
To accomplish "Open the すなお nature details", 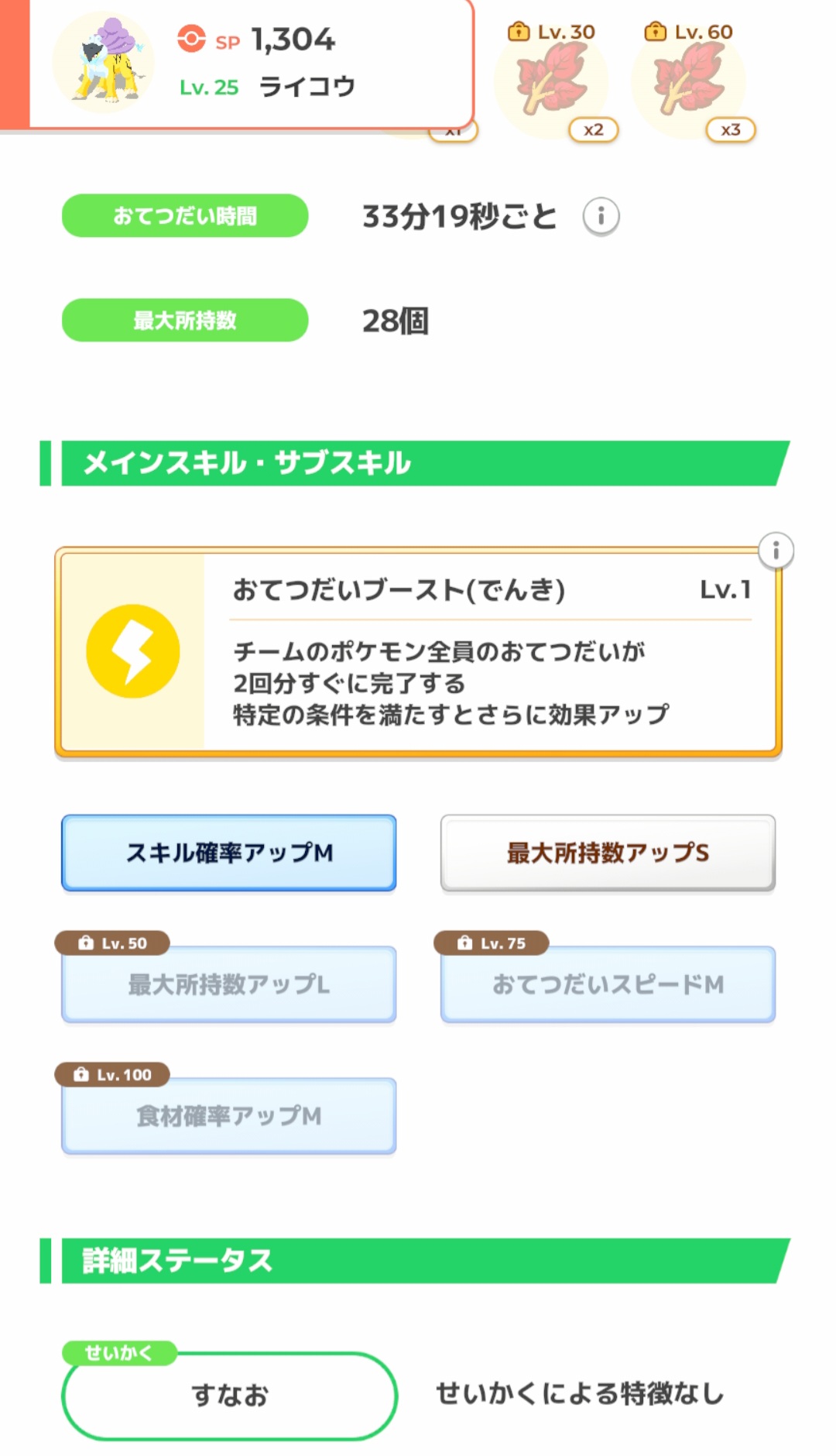I will [x=229, y=1396].
